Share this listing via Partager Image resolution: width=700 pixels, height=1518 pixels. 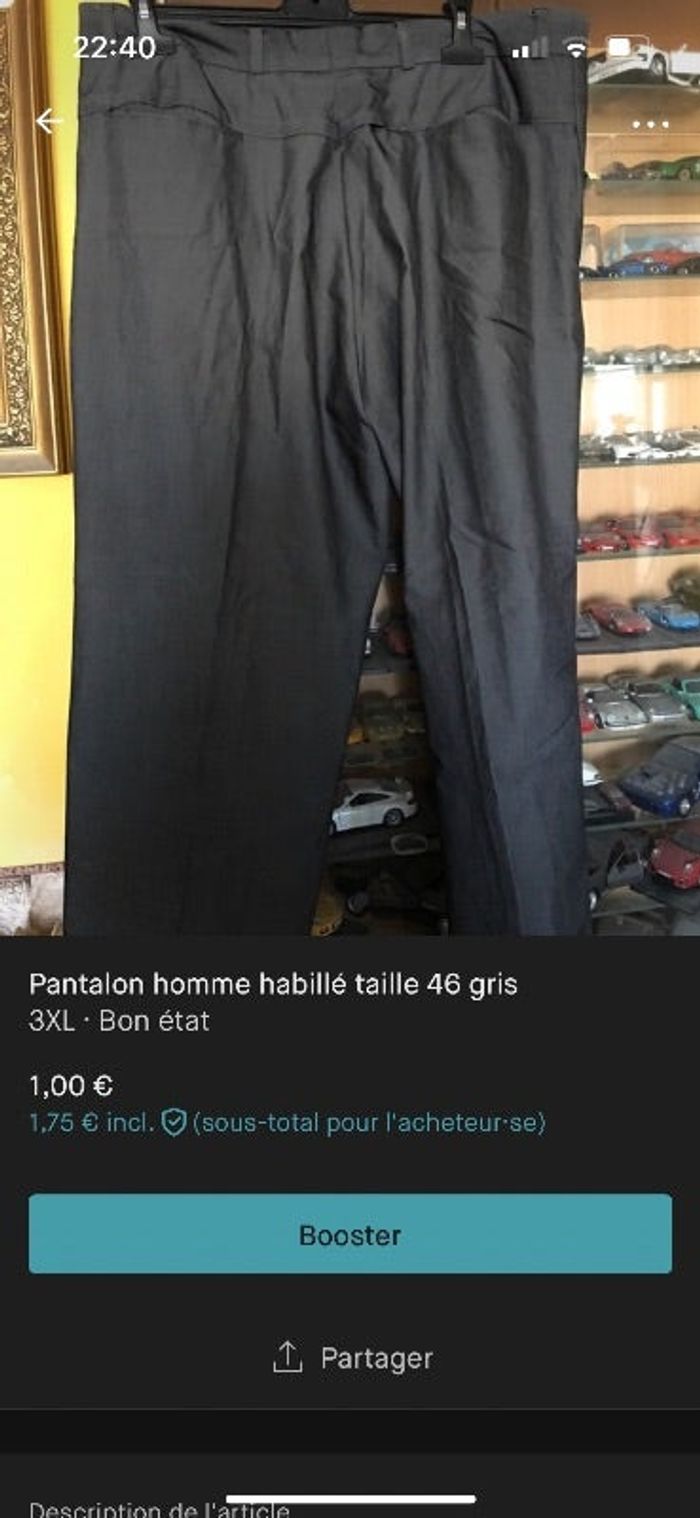click(x=352, y=1358)
